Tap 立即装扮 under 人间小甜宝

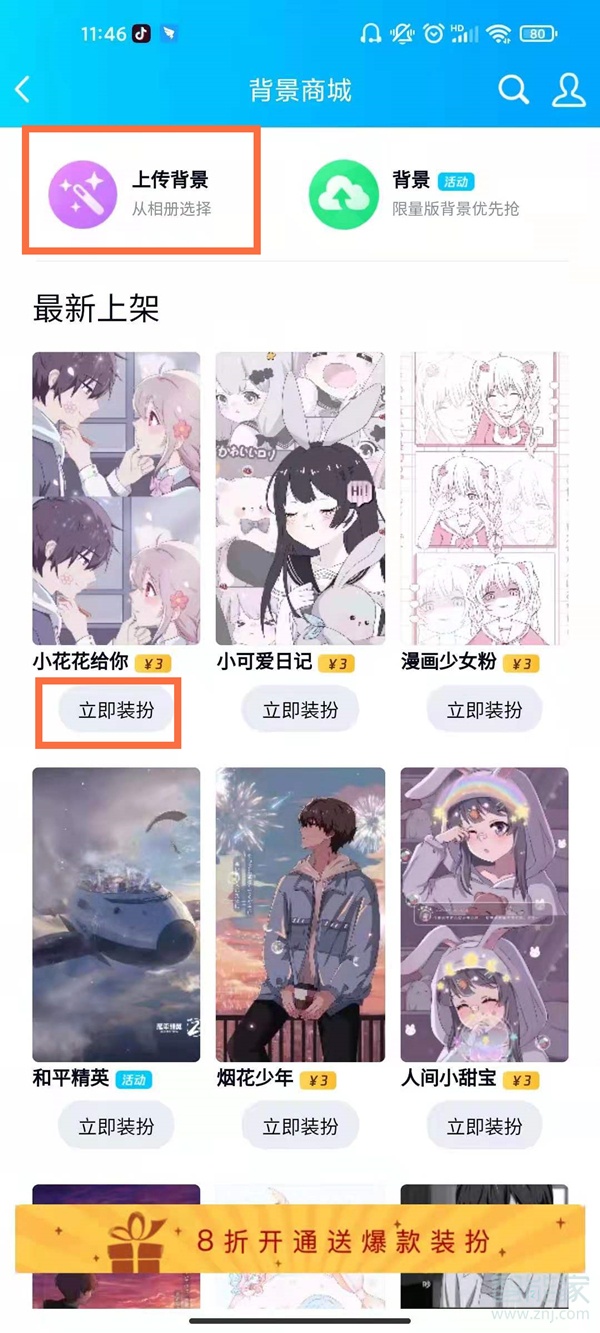(484, 1126)
